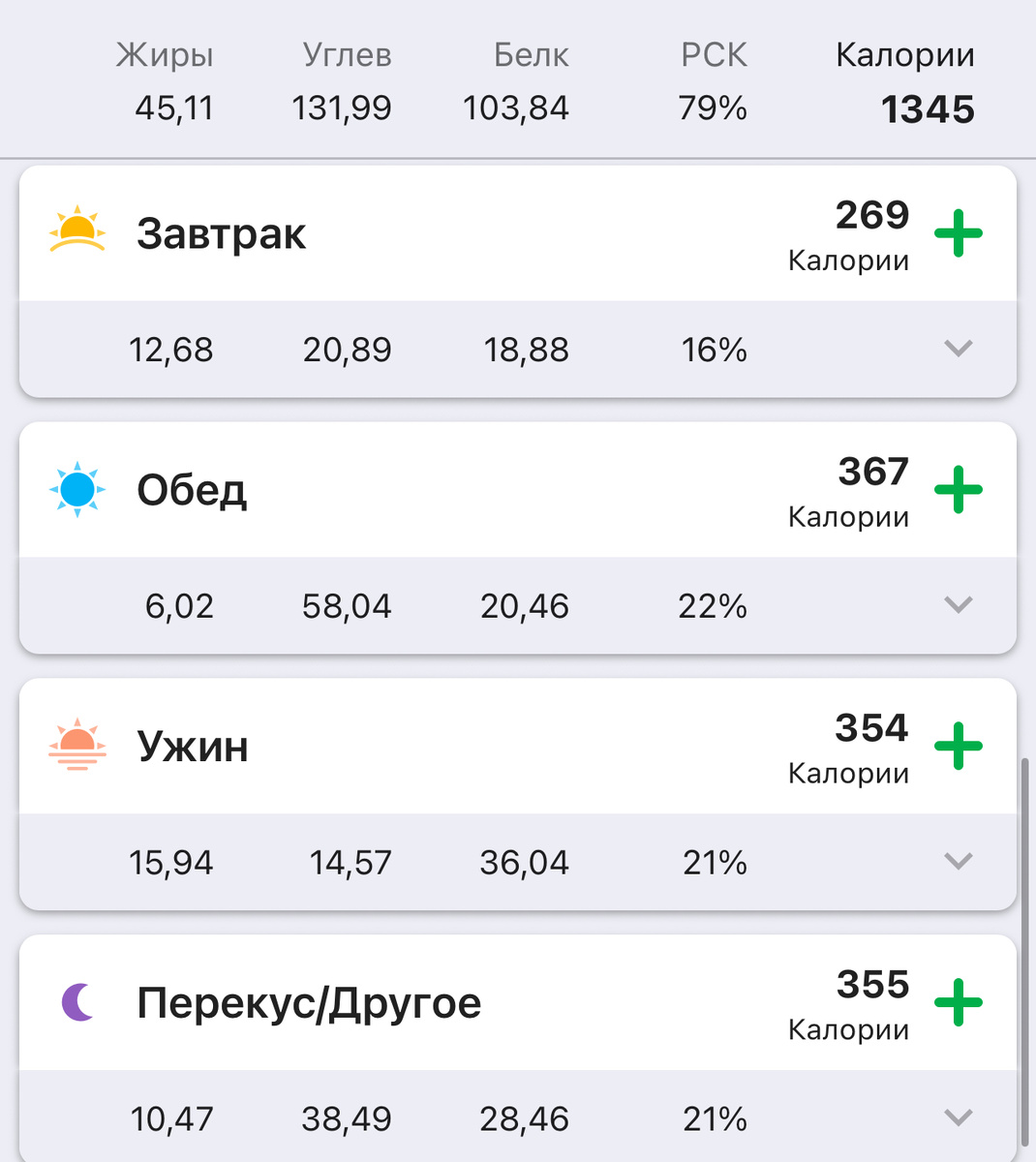Image resolution: width=1036 pixels, height=1162 pixels.
Task: Expand the Ужин nutrient details
Action: click(x=958, y=862)
